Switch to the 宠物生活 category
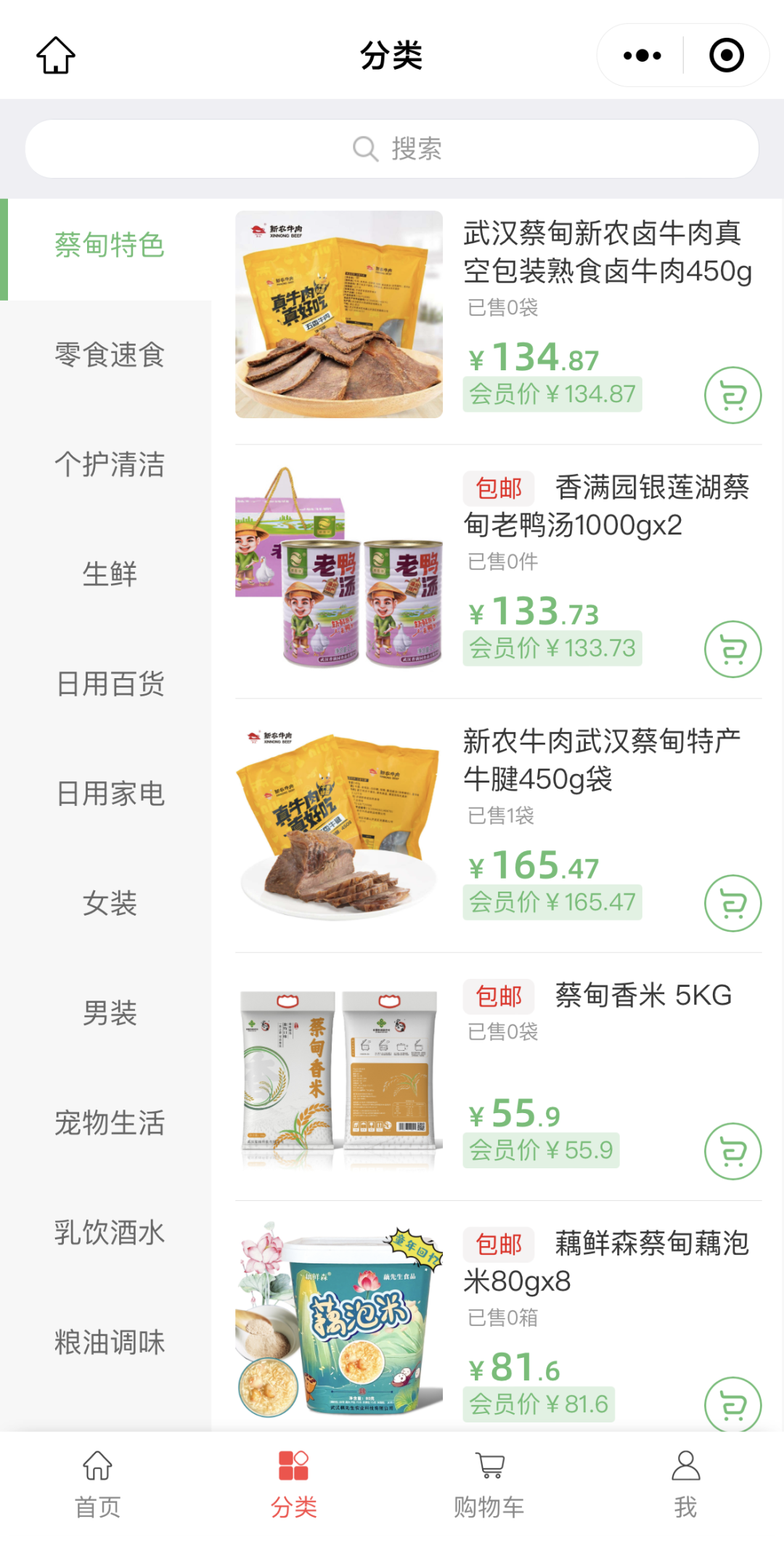The width and height of the screenshot is (784, 1543). coord(109,1123)
